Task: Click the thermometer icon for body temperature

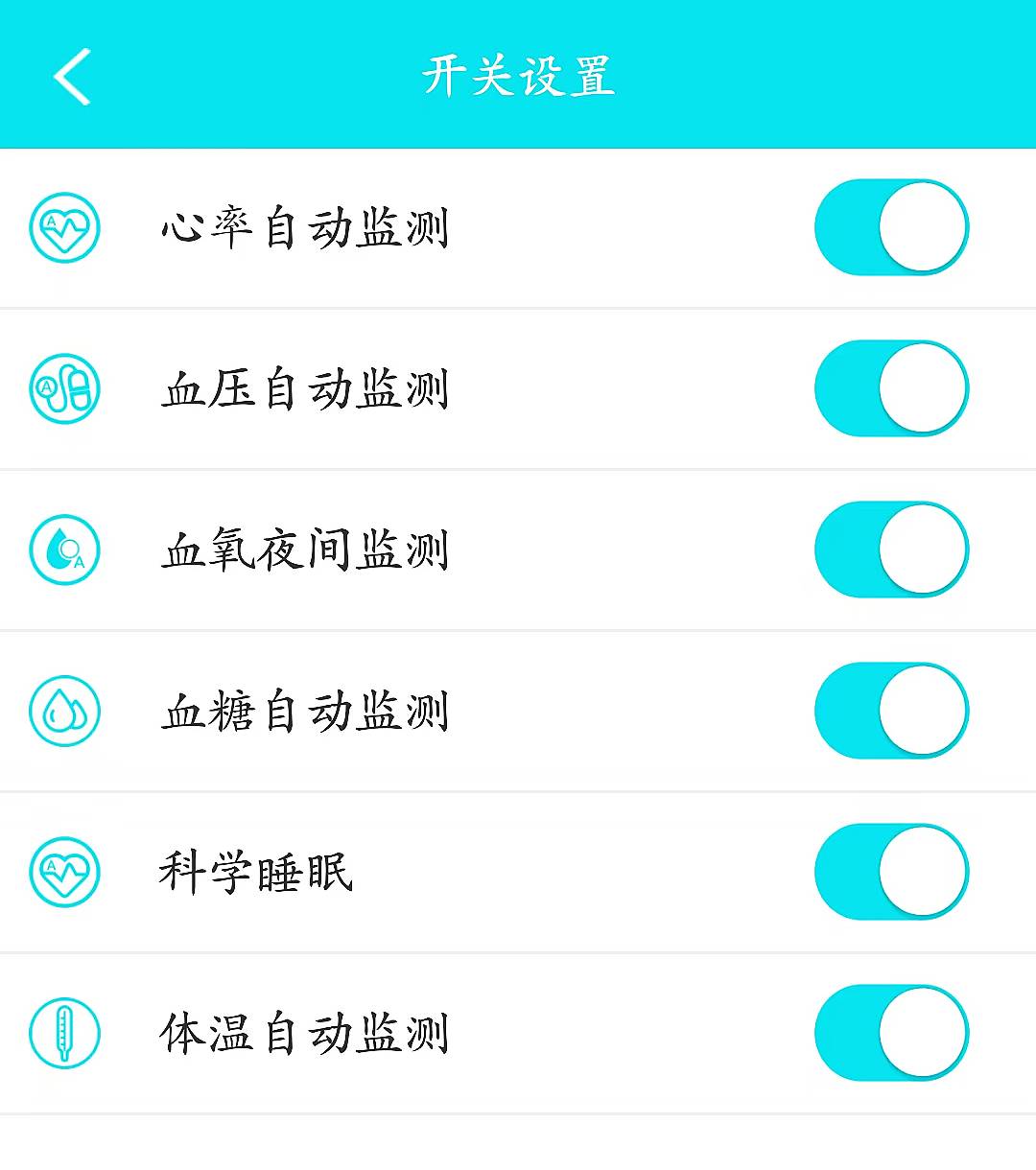Action: (62, 1032)
